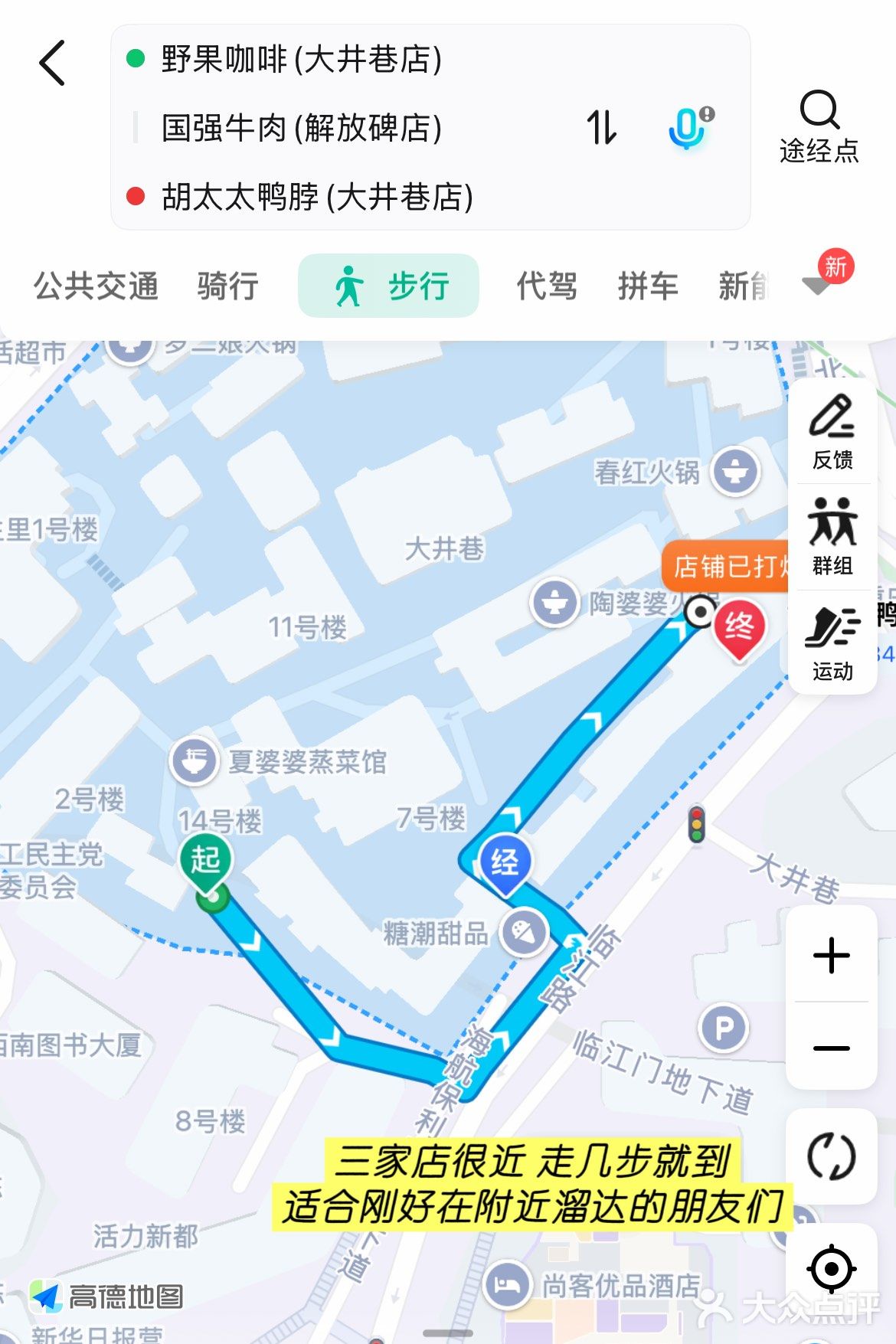The width and height of the screenshot is (896, 1344).
Task: Open 途经点 waypoint search with magnifier icon
Action: (x=819, y=112)
